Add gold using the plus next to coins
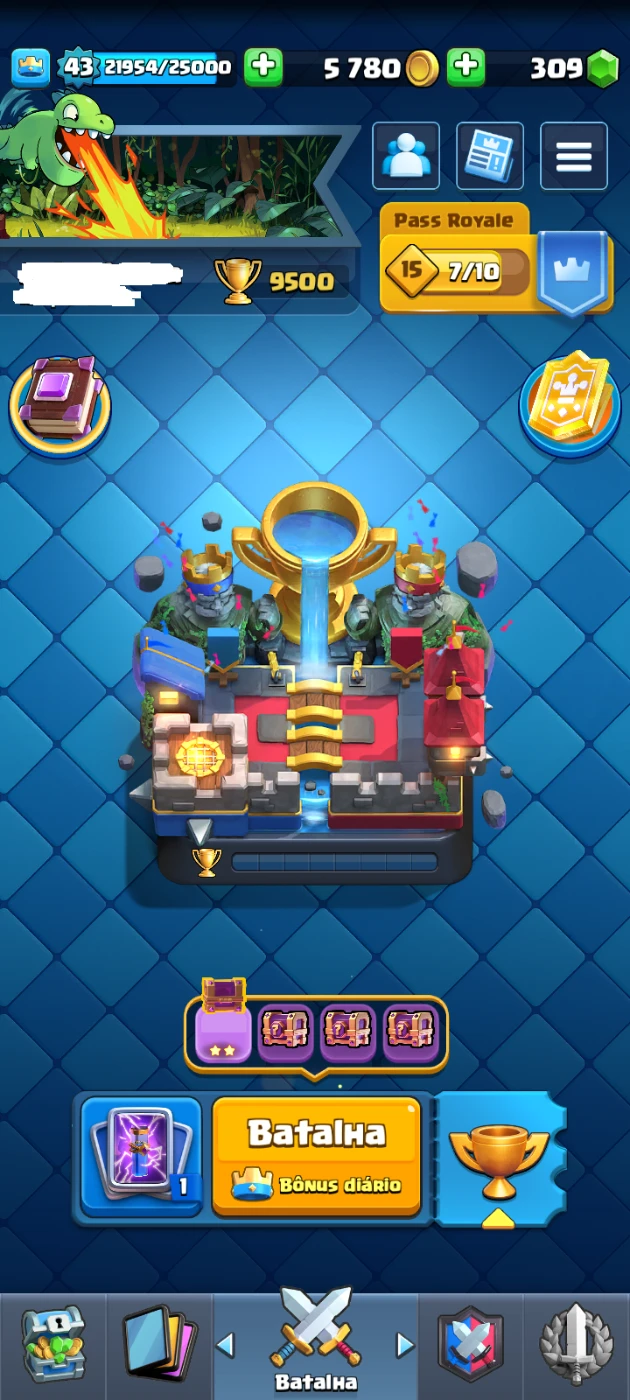Image resolution: width=630 pixels, height=1400 pixels. tap(465, 68)
